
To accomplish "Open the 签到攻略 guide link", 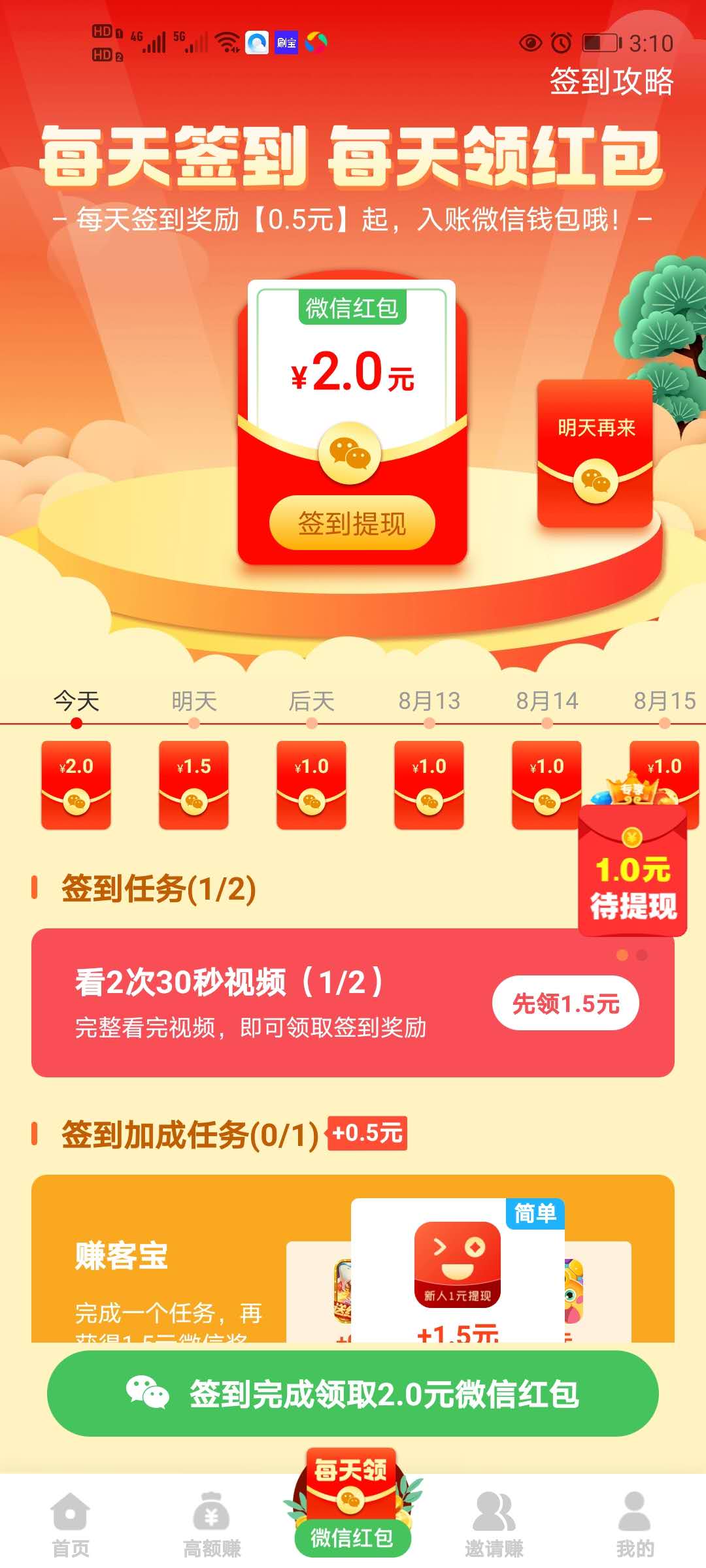I will [x=611, y=82].
